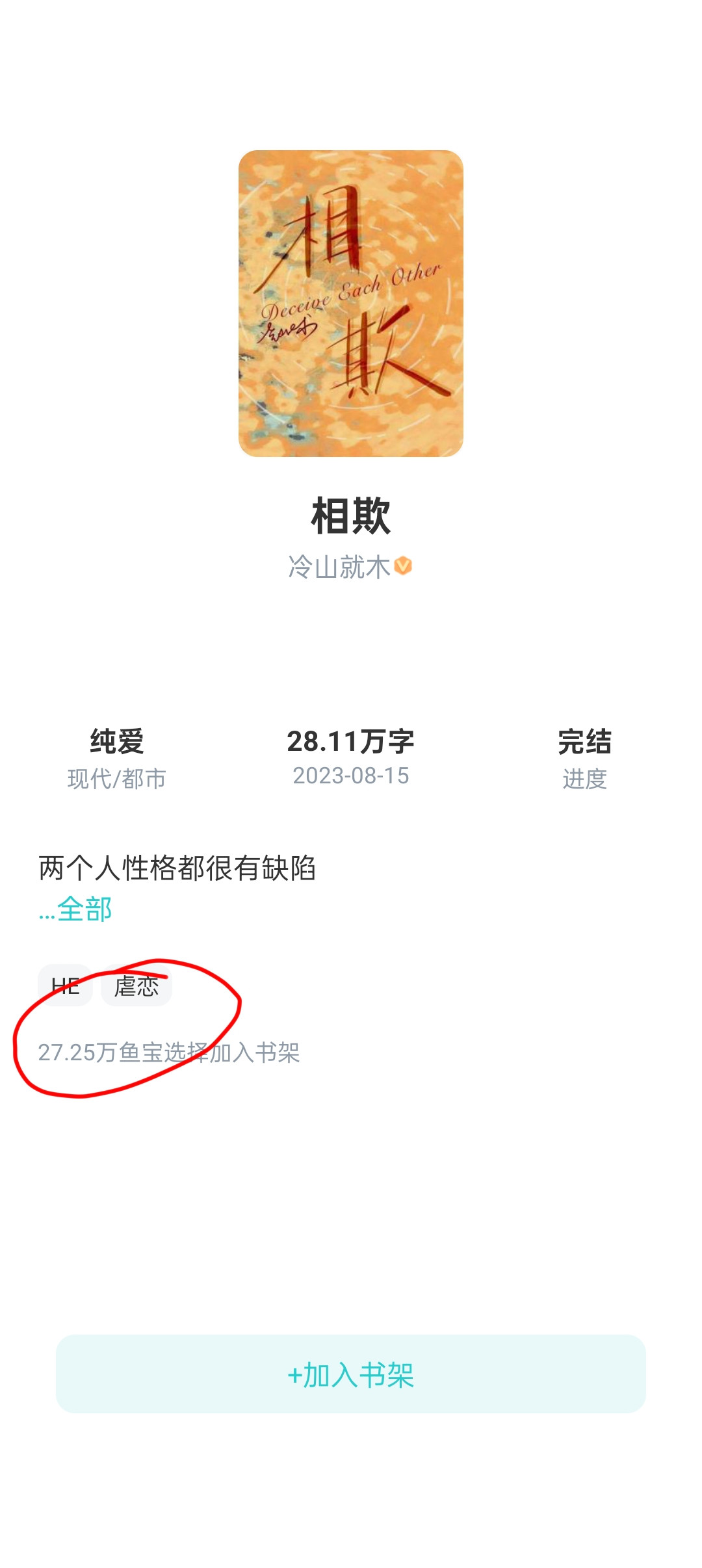Select the 虐恋 tag chip

(x=136, y=986)
